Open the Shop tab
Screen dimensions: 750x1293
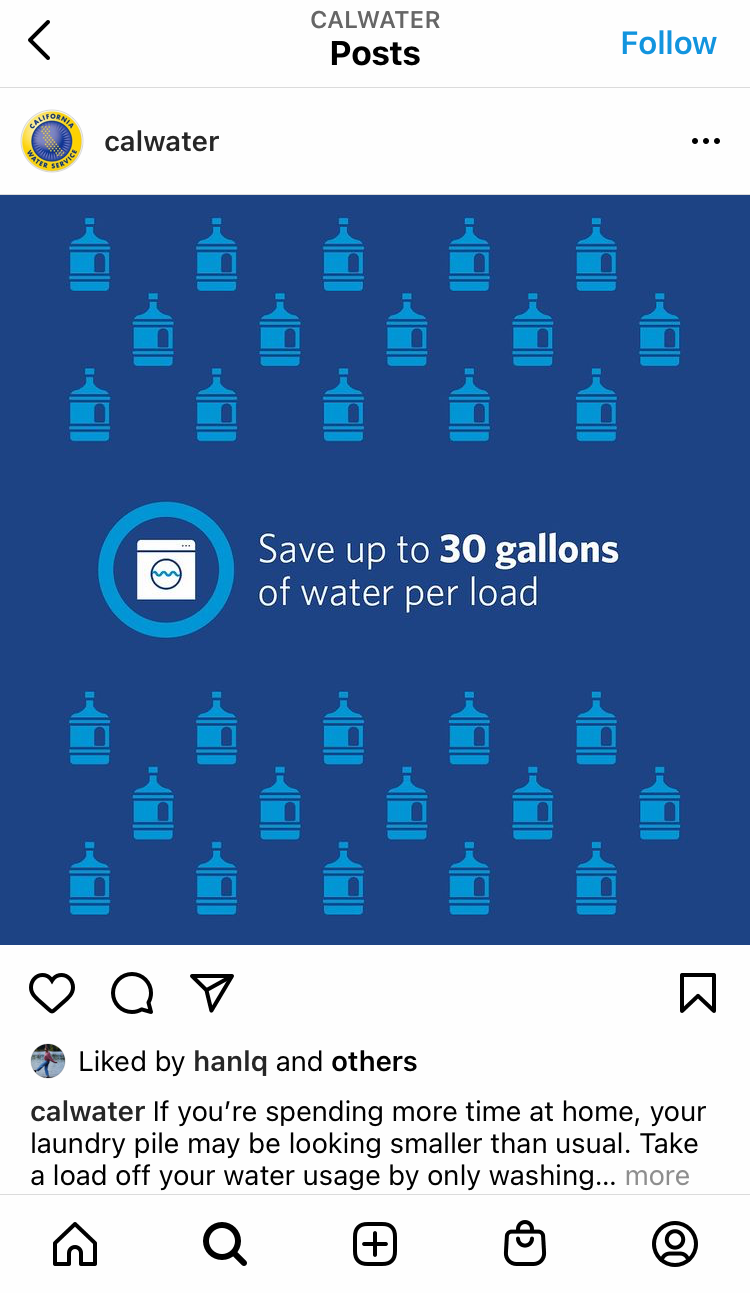[x=525, y=1244]
